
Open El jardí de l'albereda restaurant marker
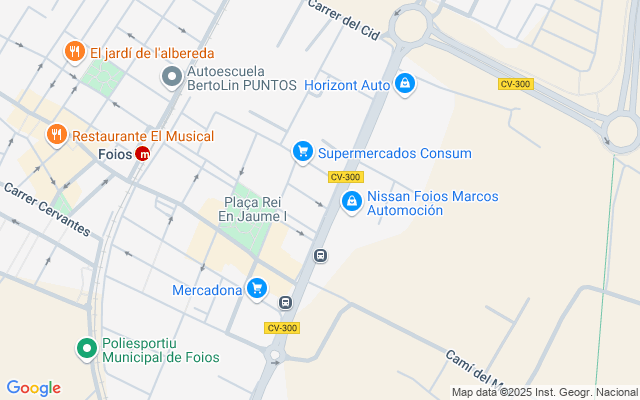73,52
